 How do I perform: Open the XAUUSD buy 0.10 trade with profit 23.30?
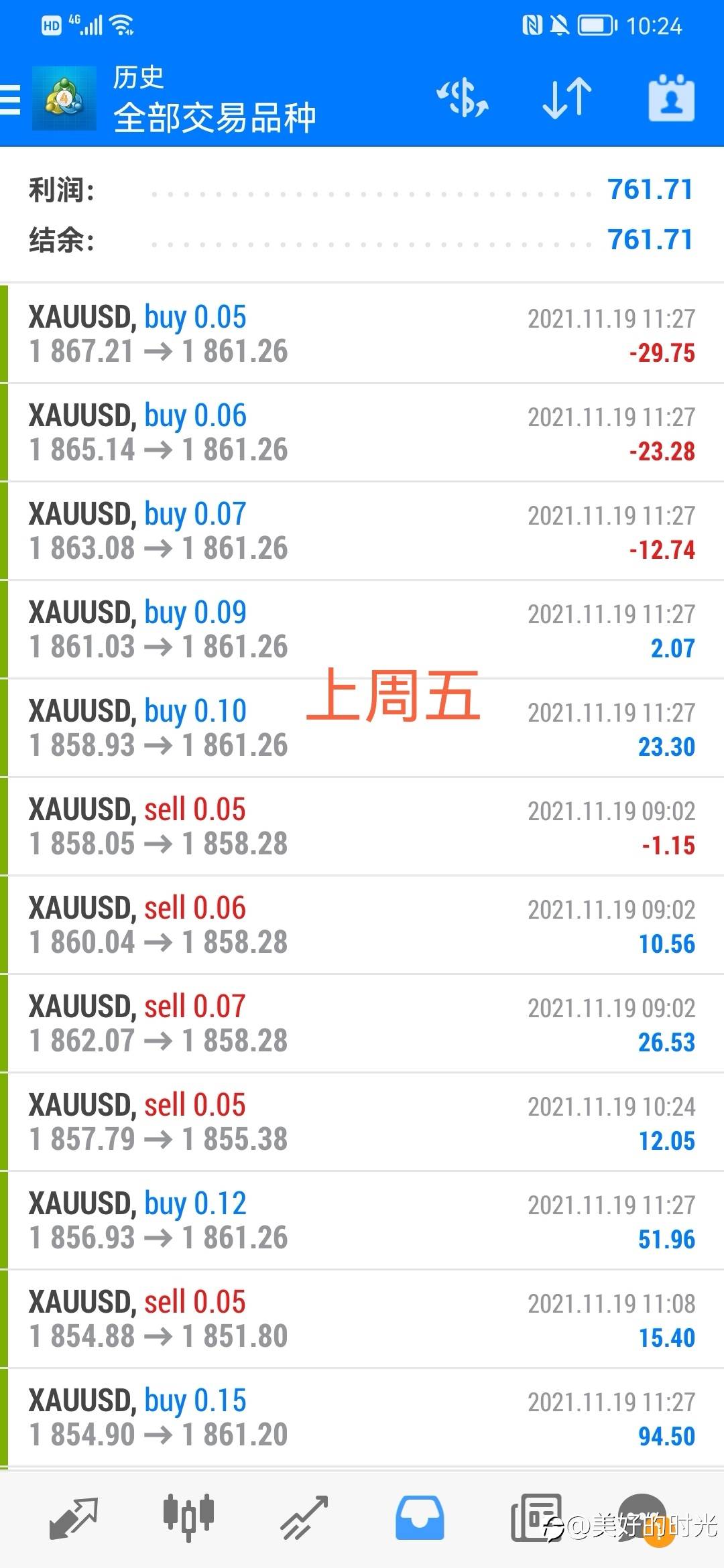tap(362, 728)
